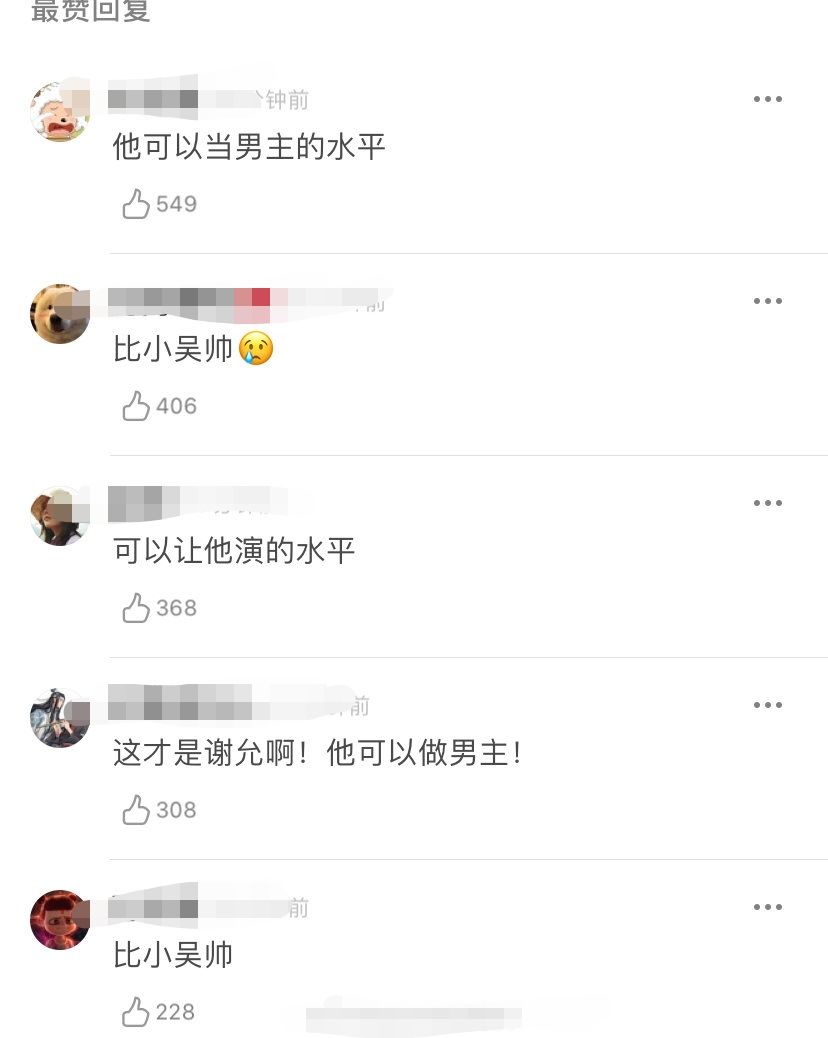Viewport: 828px width, 1038px height.
Task: Open the red cartoon avatar commenter's profile
Action: point(60,920)
